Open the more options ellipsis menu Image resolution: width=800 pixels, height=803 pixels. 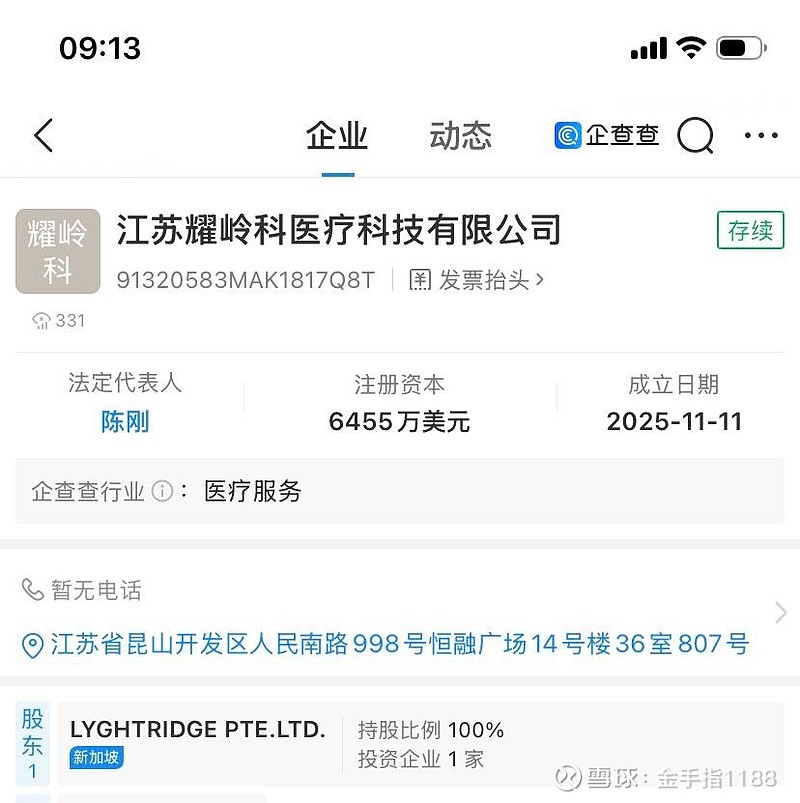762,135
